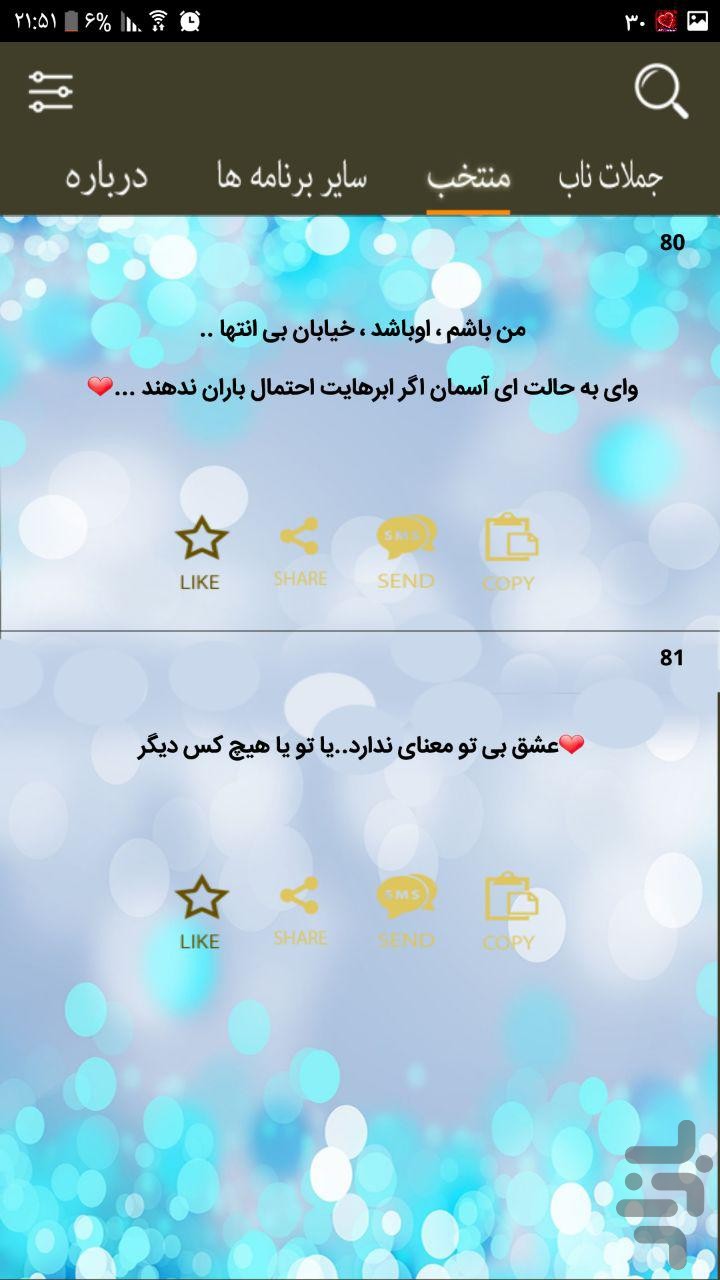The width and height of the screenshot is (720, 1280).
Task: Send quote 80 by SMS
Action: pos(406,552)
